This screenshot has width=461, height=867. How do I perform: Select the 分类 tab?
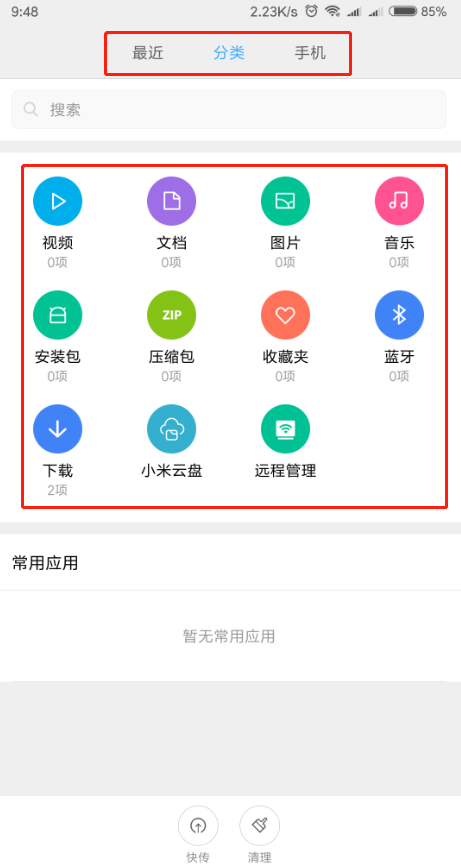(229, 53)
